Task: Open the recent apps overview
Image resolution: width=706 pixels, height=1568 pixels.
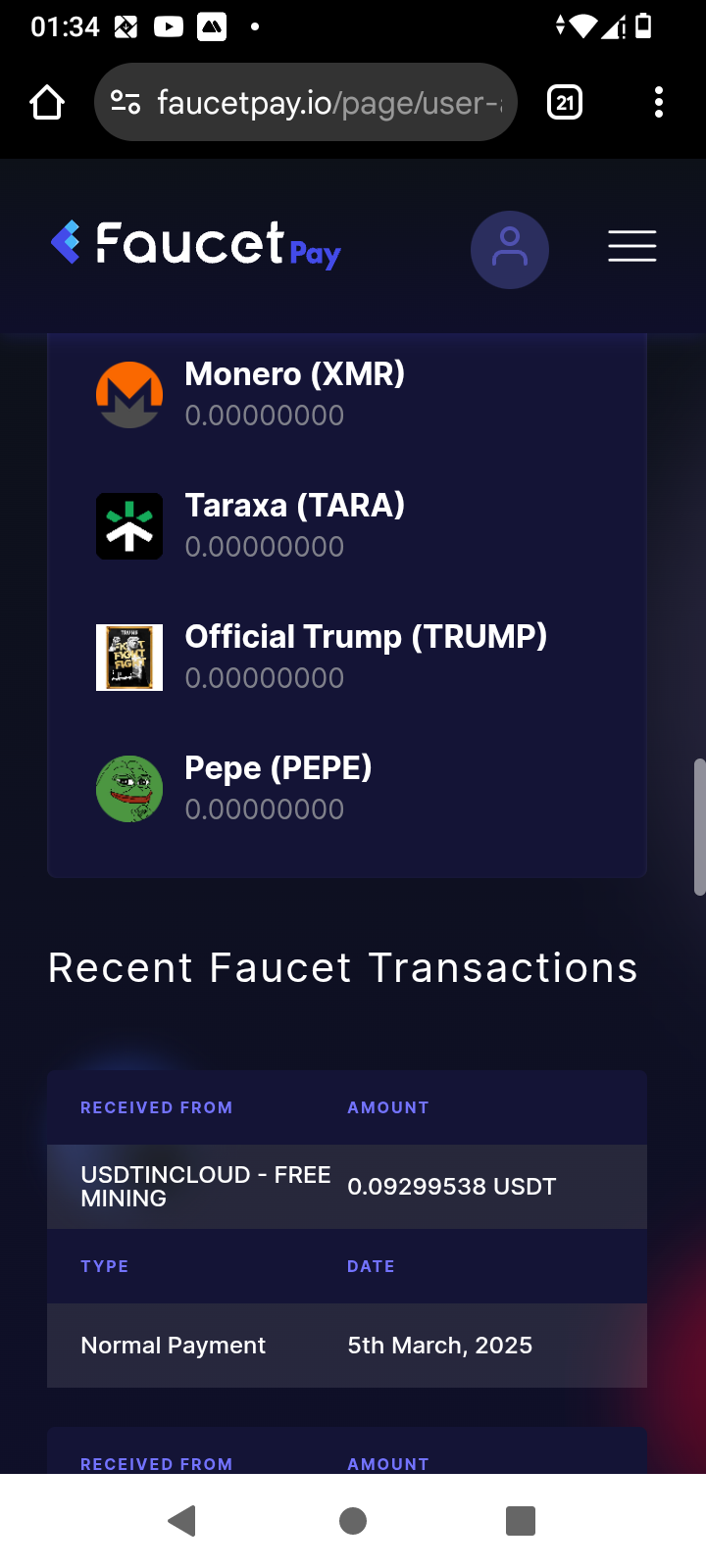Action: pyautogui.click(x=521, y=1521)
